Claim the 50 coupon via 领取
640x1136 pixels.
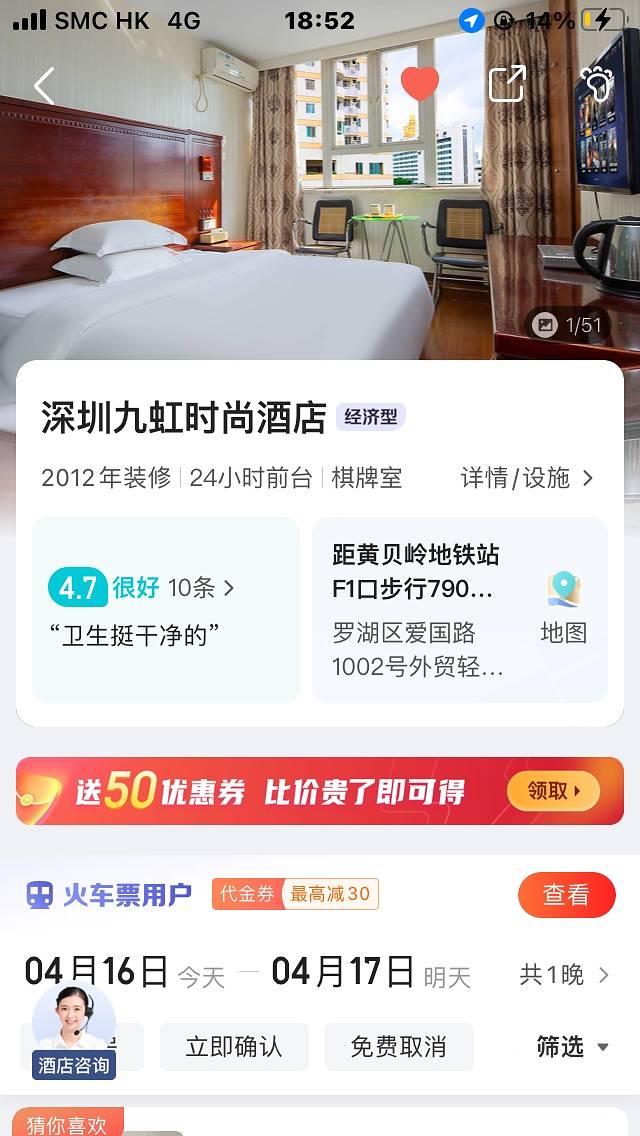click(552, 791)
